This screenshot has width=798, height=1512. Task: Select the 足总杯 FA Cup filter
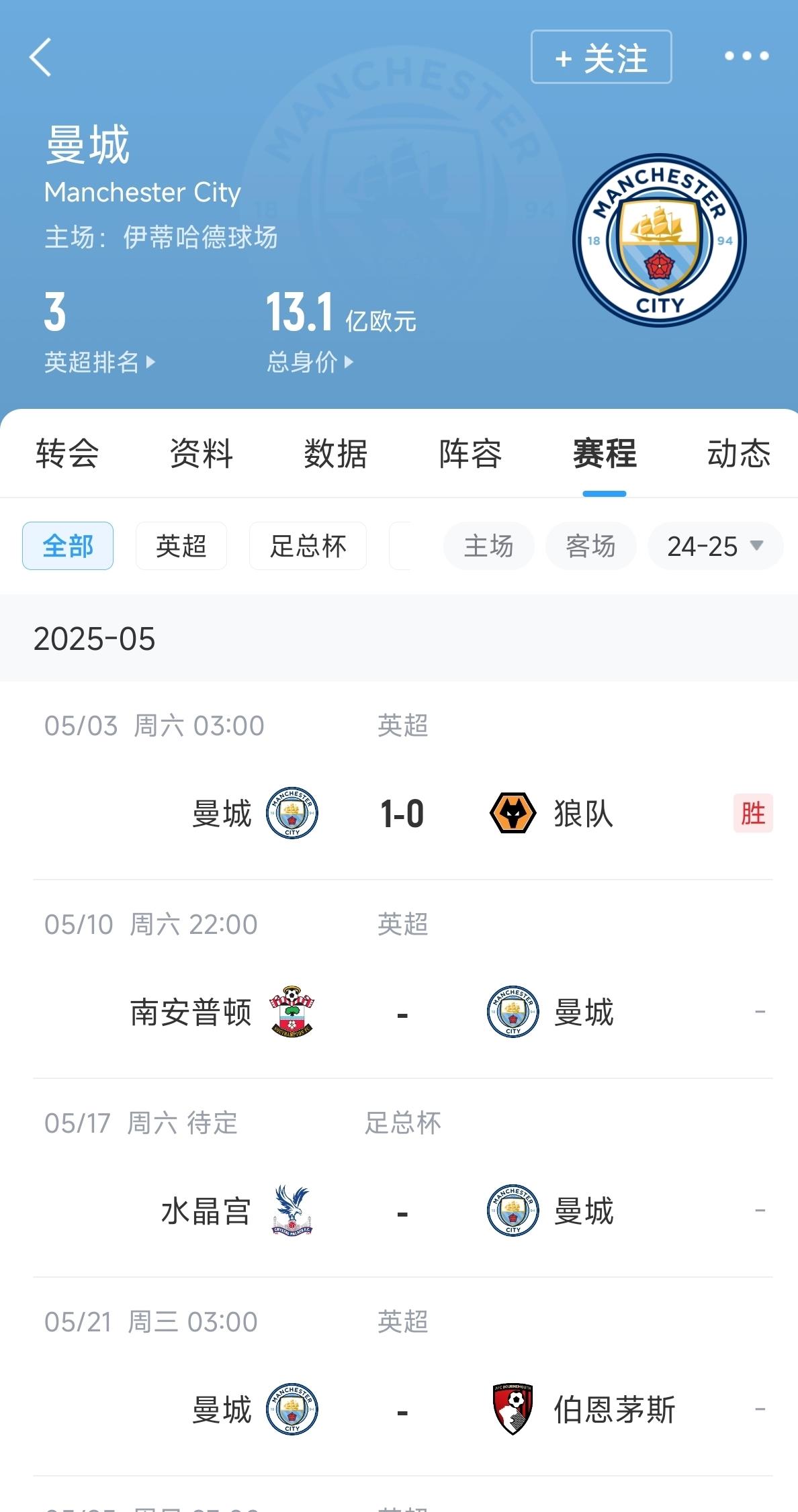coord(307,546)
